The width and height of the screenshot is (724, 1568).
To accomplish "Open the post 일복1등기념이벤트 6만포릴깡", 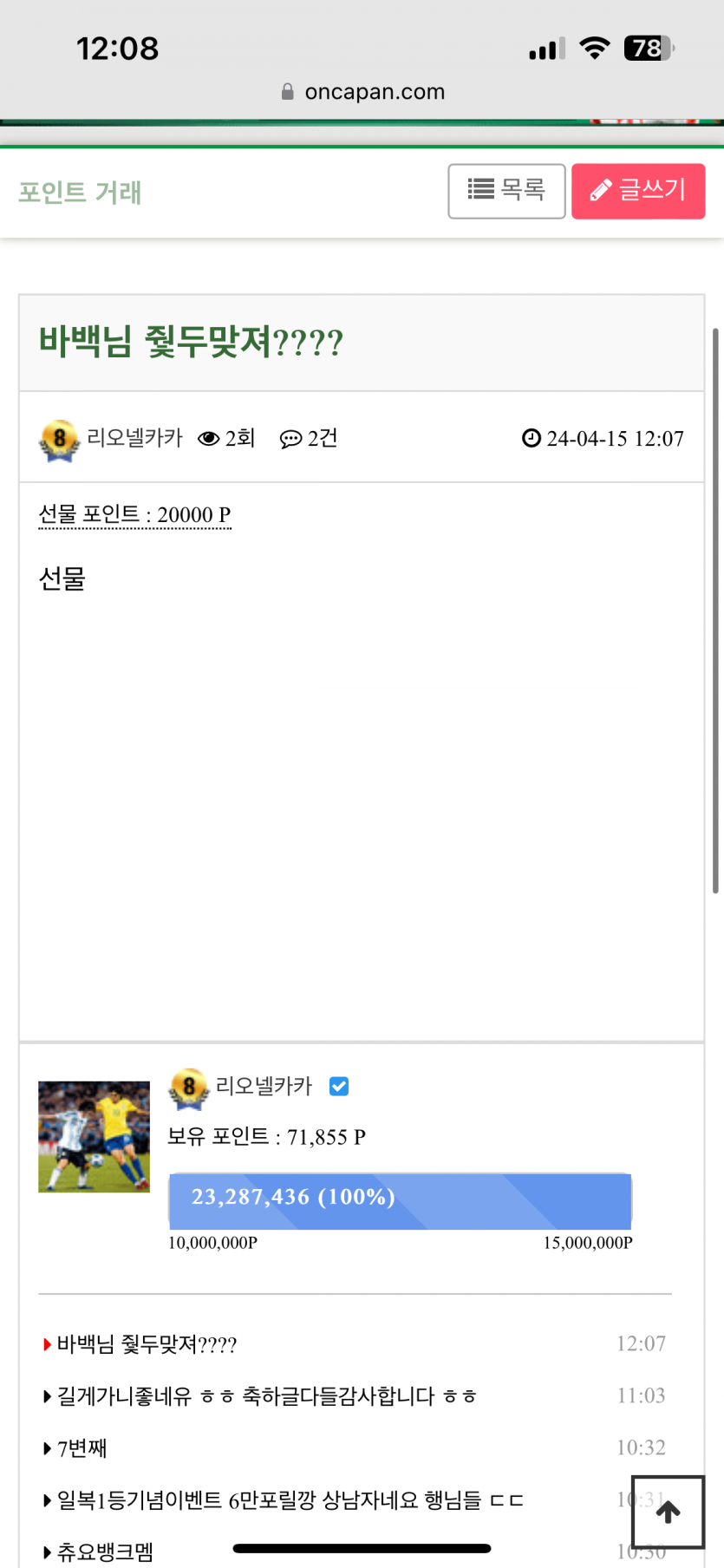I will pos(289,1500).
